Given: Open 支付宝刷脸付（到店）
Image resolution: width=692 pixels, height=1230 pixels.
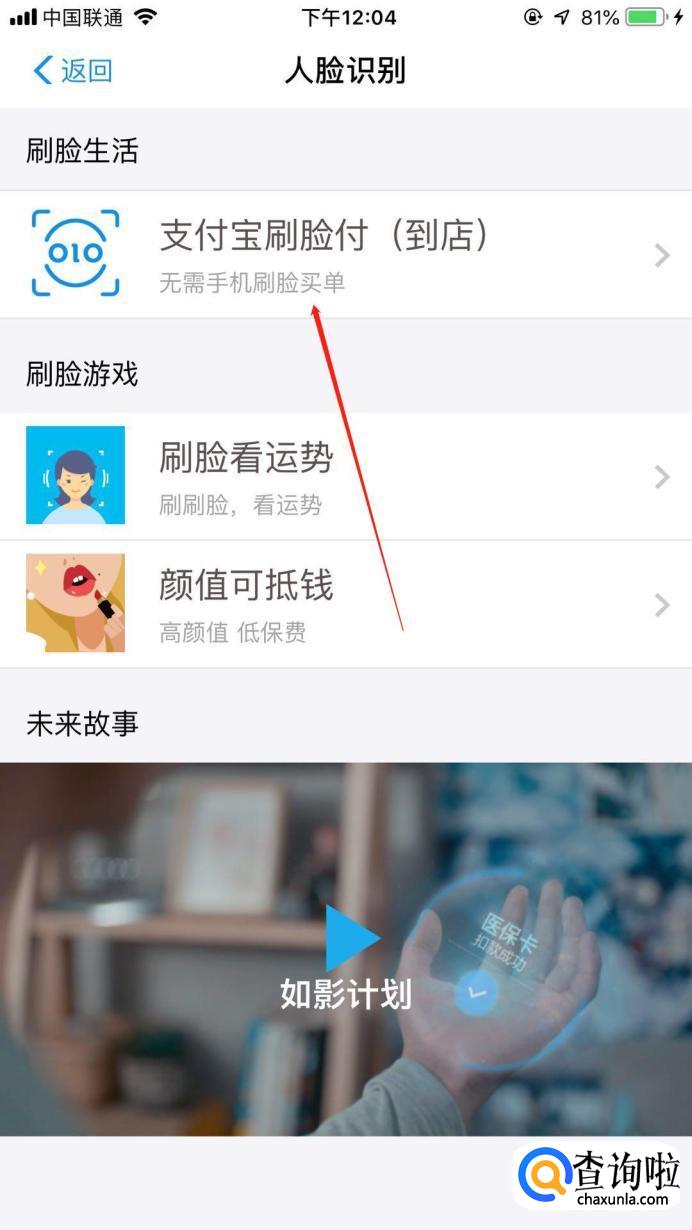Looking at the screenshot, I should (x=345, y=254).
